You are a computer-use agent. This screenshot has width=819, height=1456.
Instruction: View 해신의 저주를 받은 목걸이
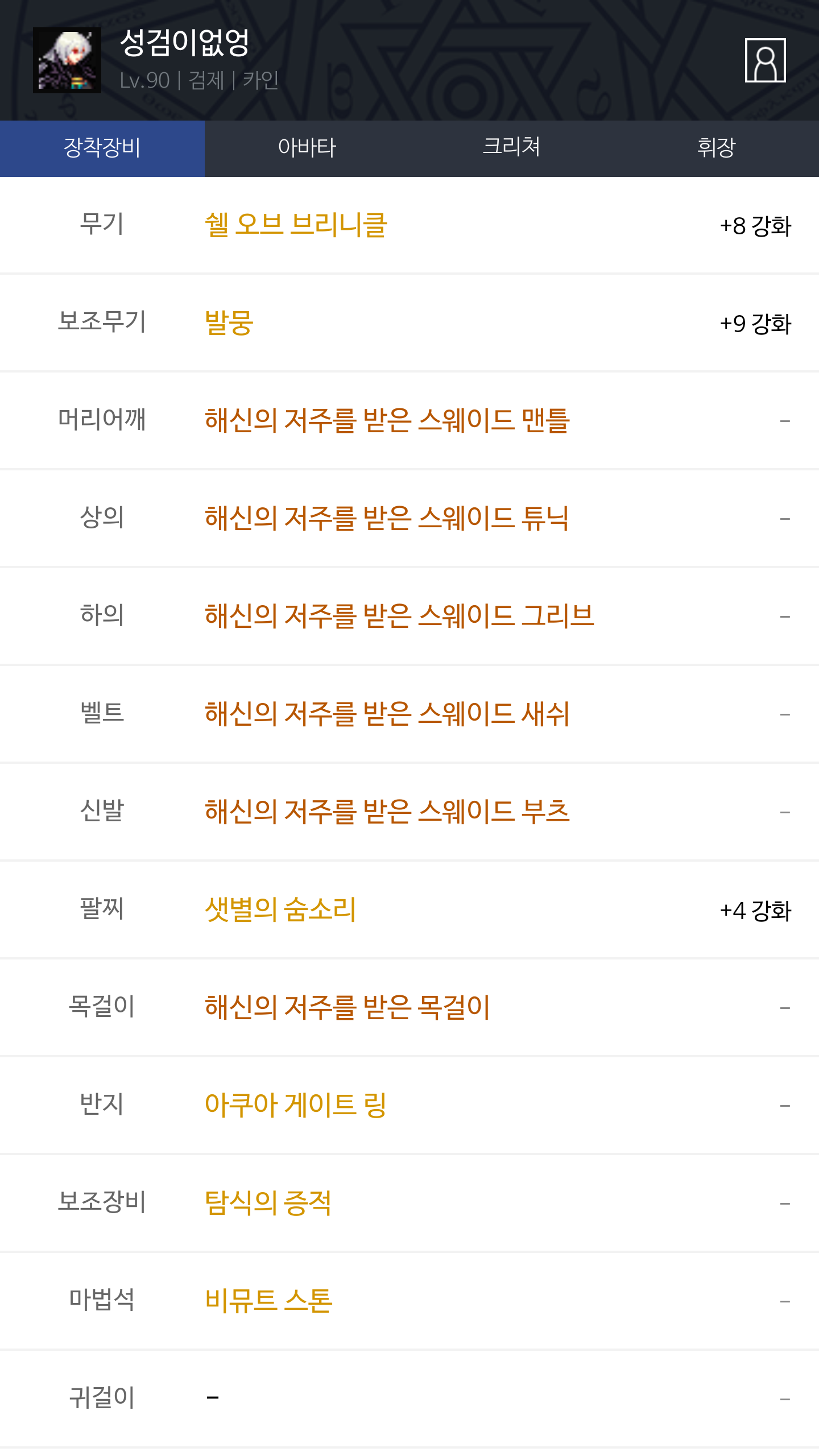click(x=348, y=1007)
